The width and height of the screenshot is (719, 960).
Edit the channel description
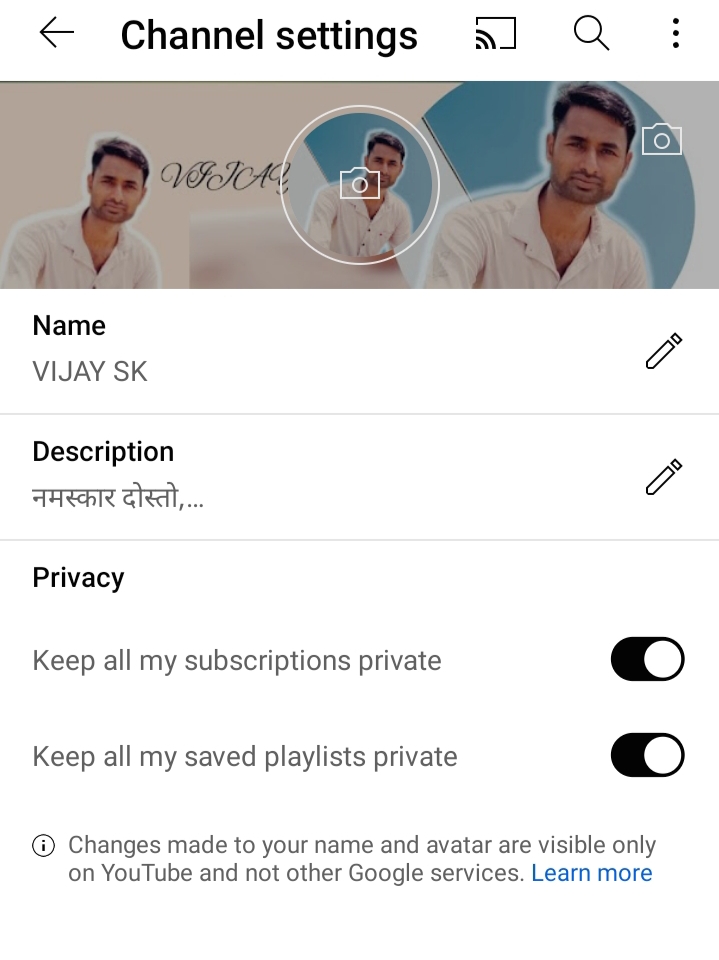tap(663, 477)
